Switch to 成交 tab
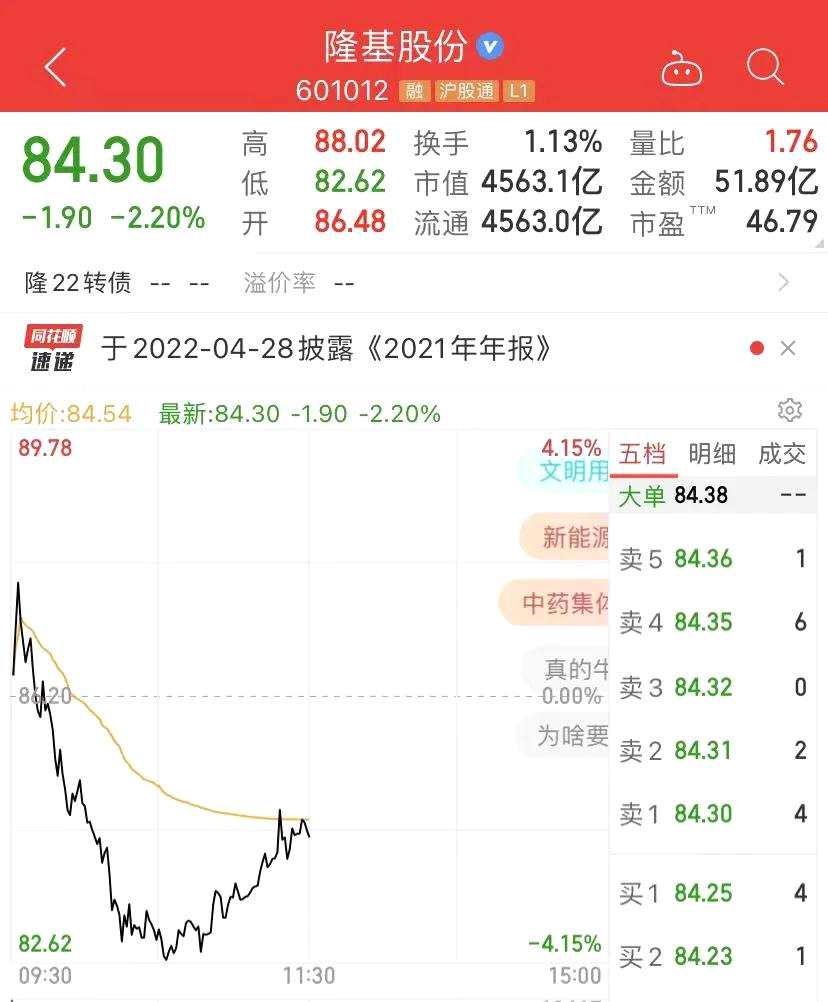The image size is (828, 1002). pos(781,454)
